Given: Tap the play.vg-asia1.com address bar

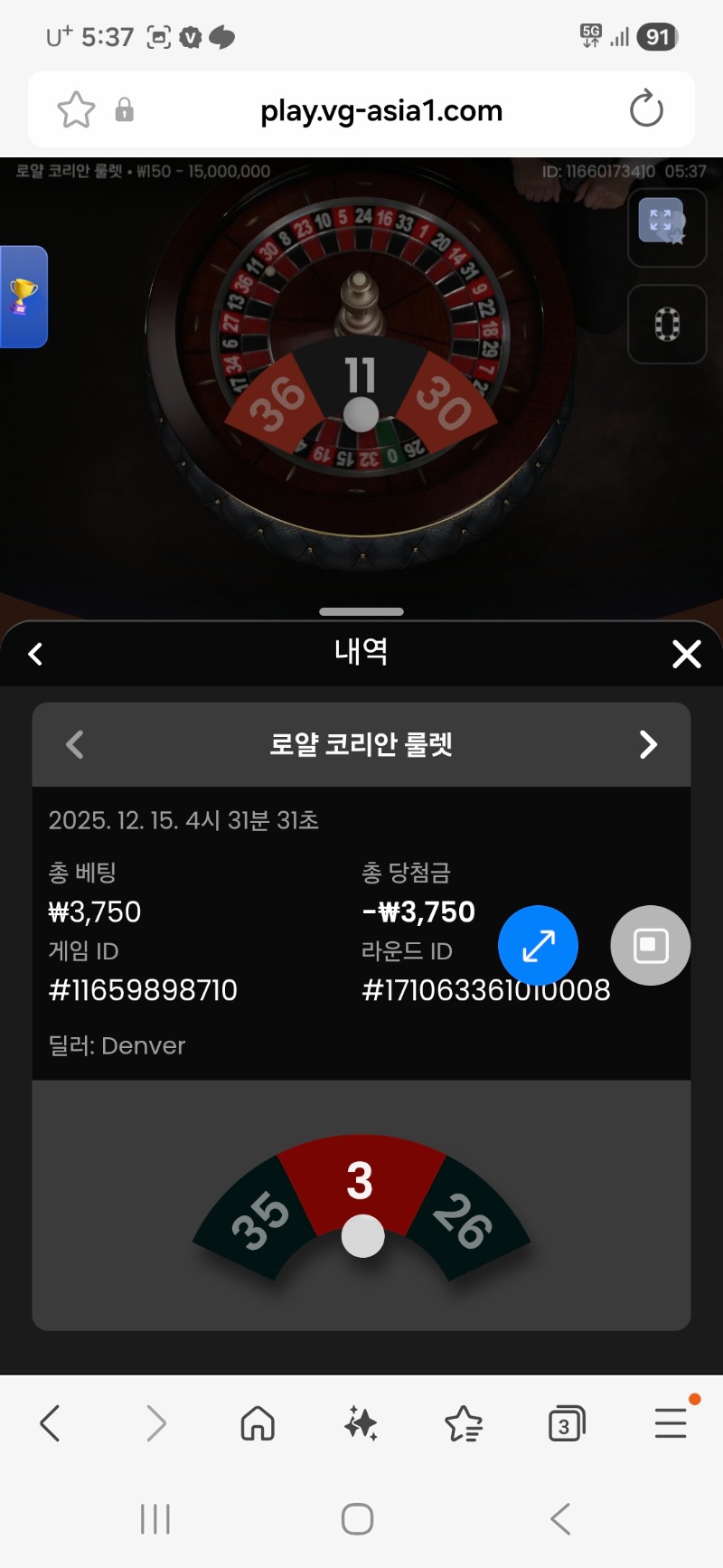Looking at the screenshot, I should (x=380, y=109).
